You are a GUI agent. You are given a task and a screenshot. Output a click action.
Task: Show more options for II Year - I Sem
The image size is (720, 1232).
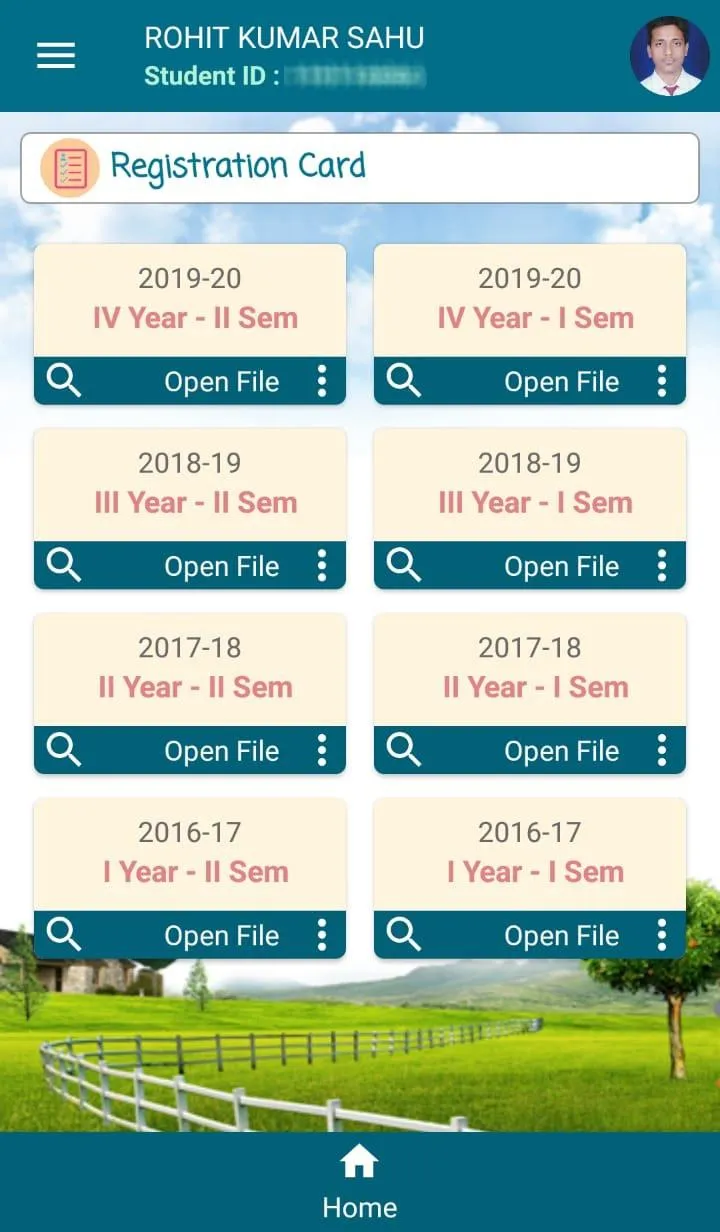click(661, 751)
